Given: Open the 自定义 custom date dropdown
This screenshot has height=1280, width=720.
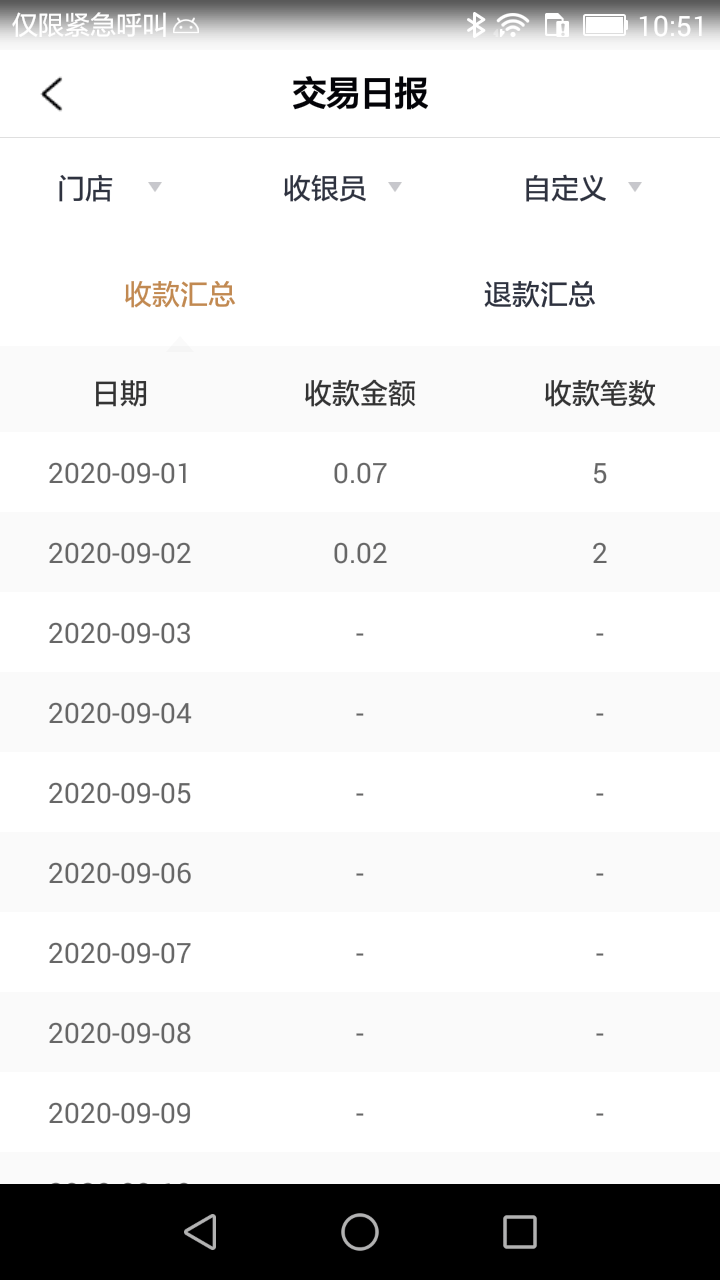Looking at the screenshot, I should [580, 188].
